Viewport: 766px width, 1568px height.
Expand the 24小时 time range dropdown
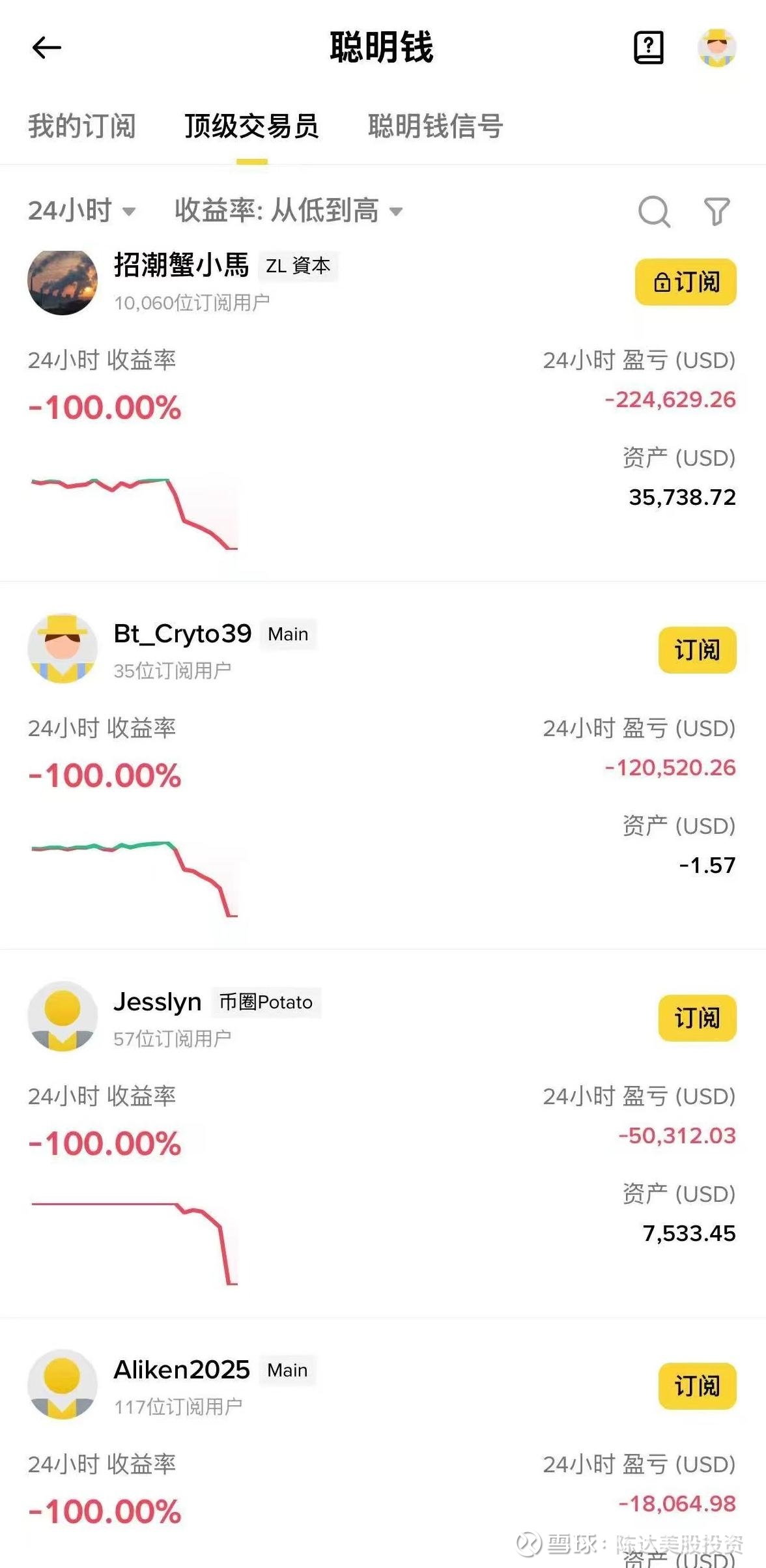(81, 210)
